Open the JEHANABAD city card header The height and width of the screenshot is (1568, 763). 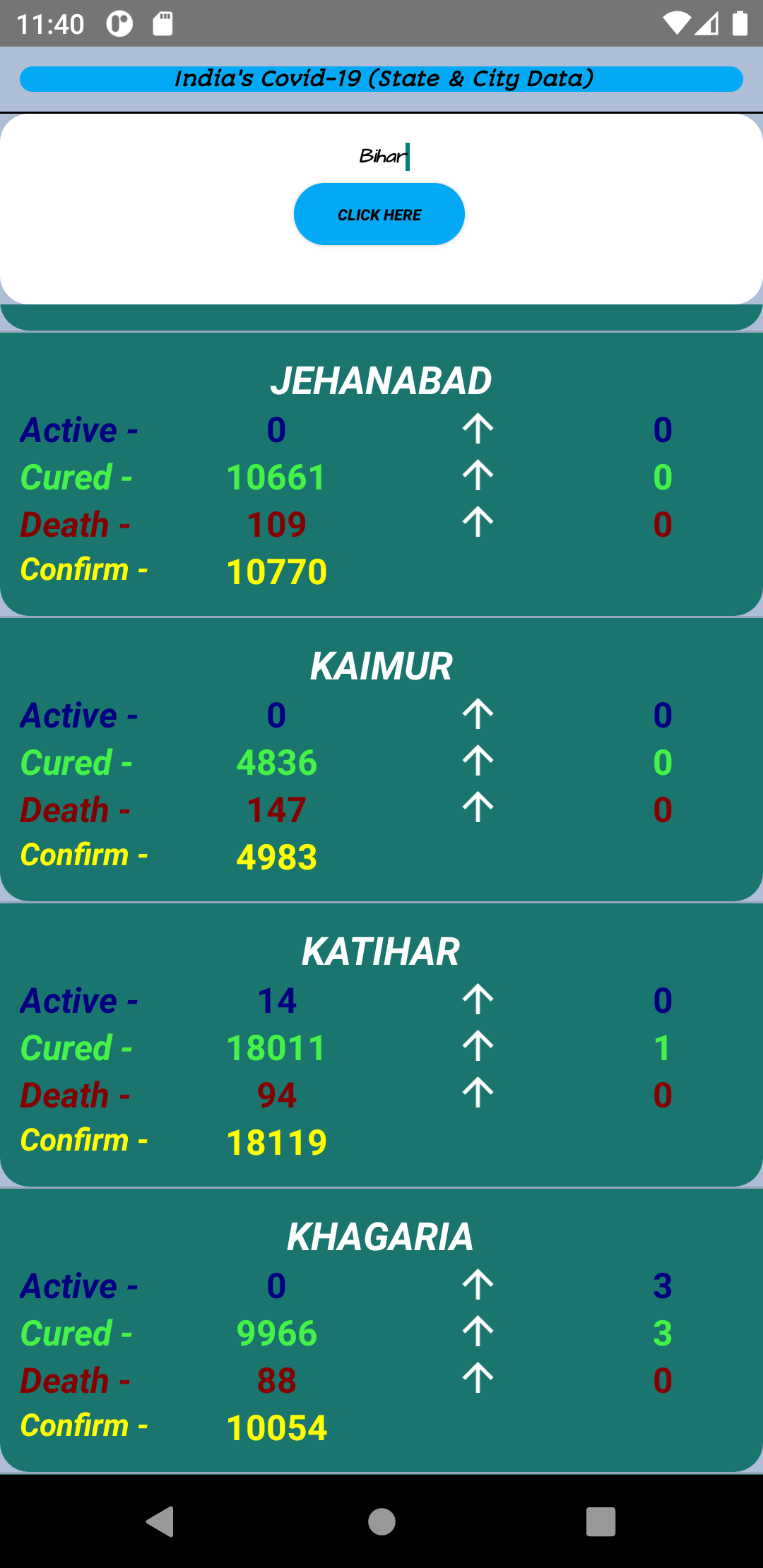381,379
